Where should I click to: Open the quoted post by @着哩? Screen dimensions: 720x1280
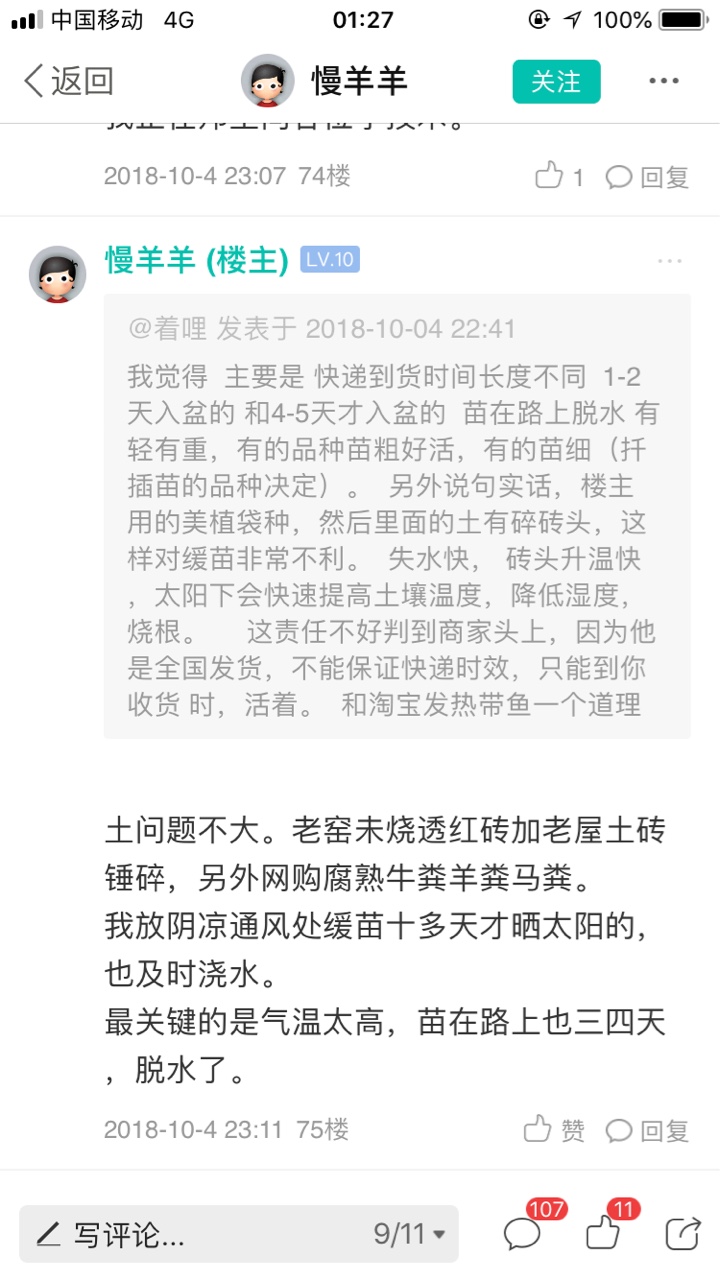pyautogui.click(x=397, y=516)
